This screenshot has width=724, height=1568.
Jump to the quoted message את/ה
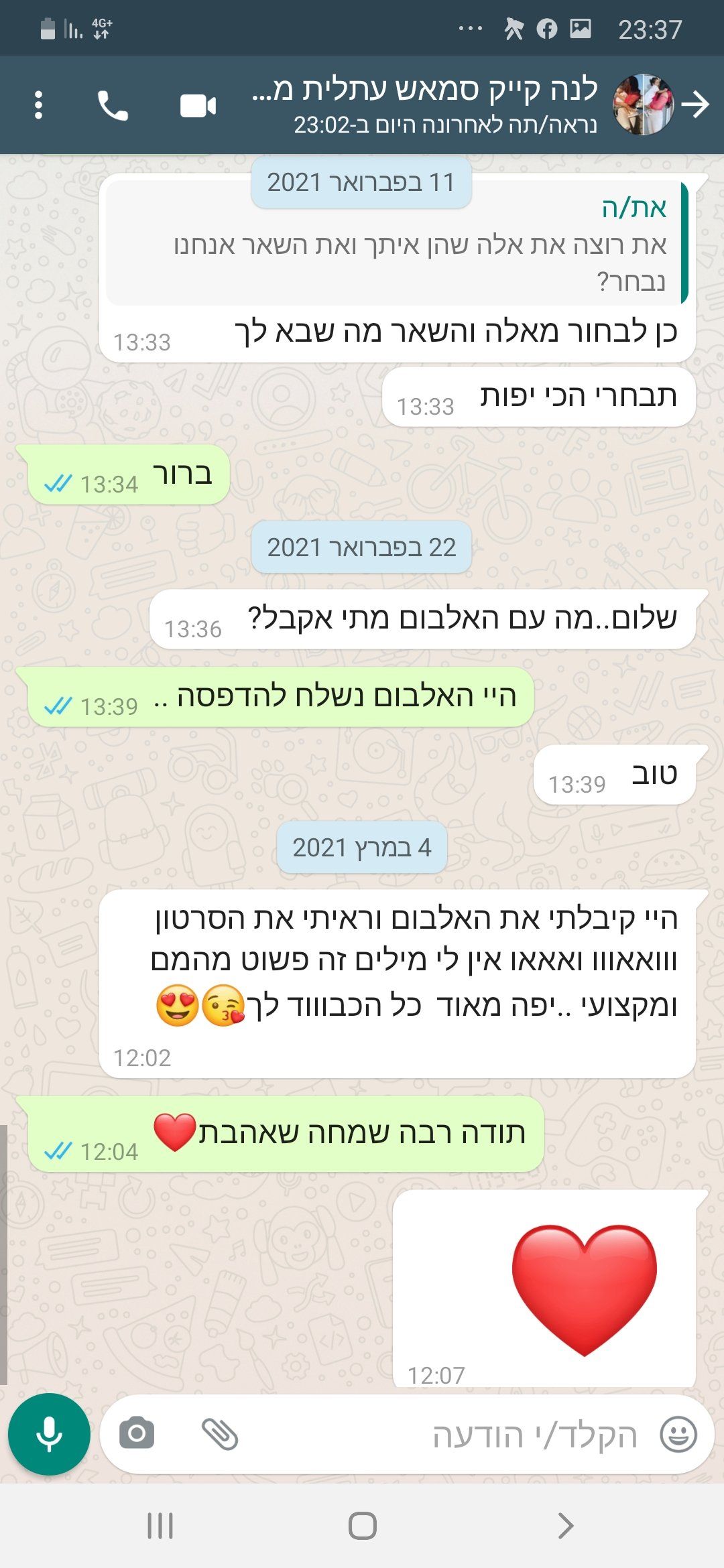tap(396, 245)
